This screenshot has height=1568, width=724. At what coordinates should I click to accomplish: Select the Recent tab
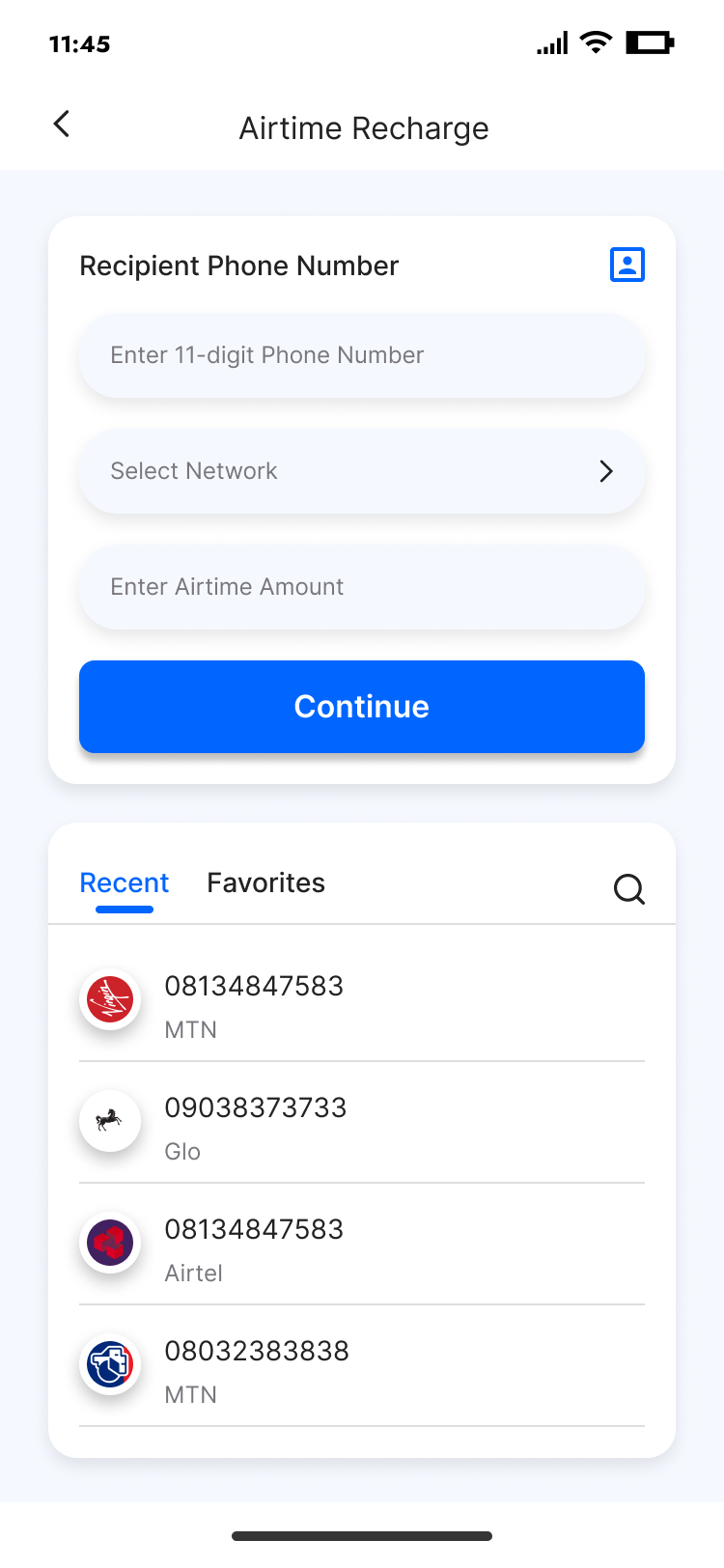pos(124,882)
